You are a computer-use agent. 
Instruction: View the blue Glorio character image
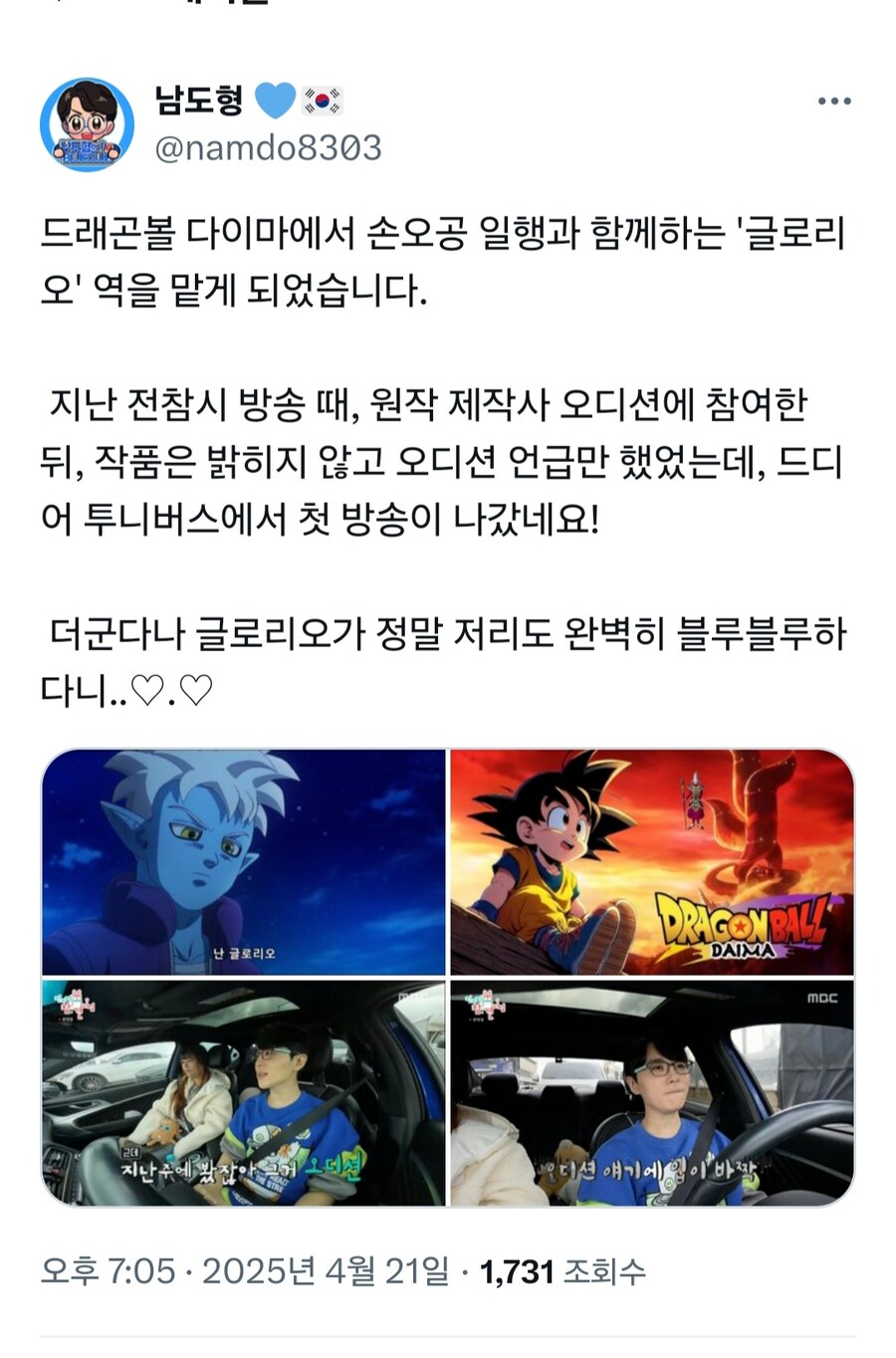[x=244, y=862]
